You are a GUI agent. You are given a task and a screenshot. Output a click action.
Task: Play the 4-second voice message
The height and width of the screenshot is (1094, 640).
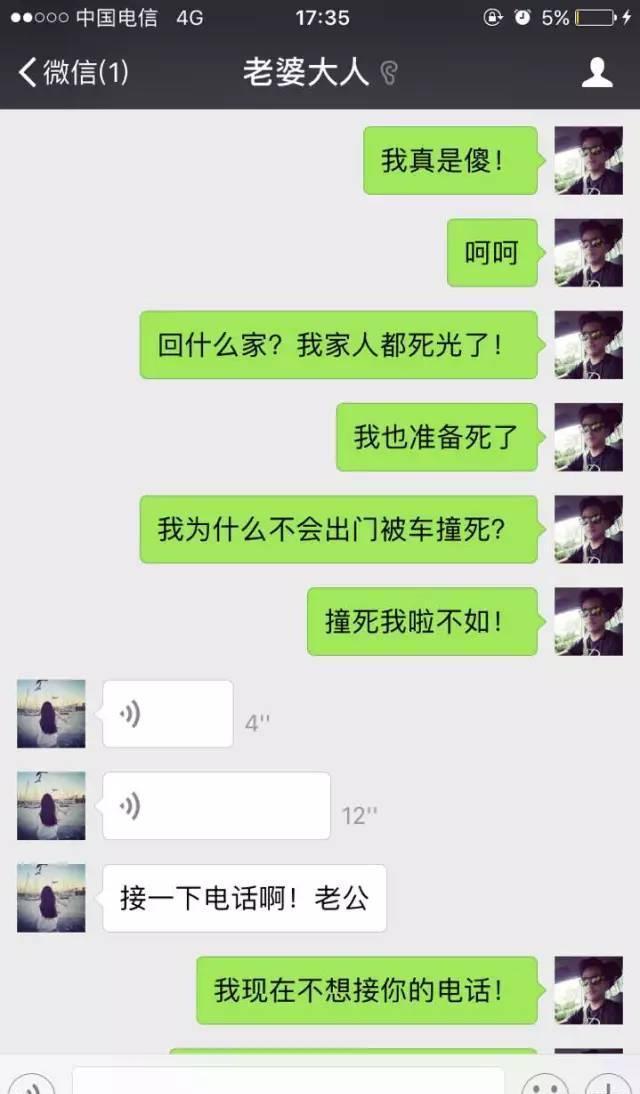167,714
